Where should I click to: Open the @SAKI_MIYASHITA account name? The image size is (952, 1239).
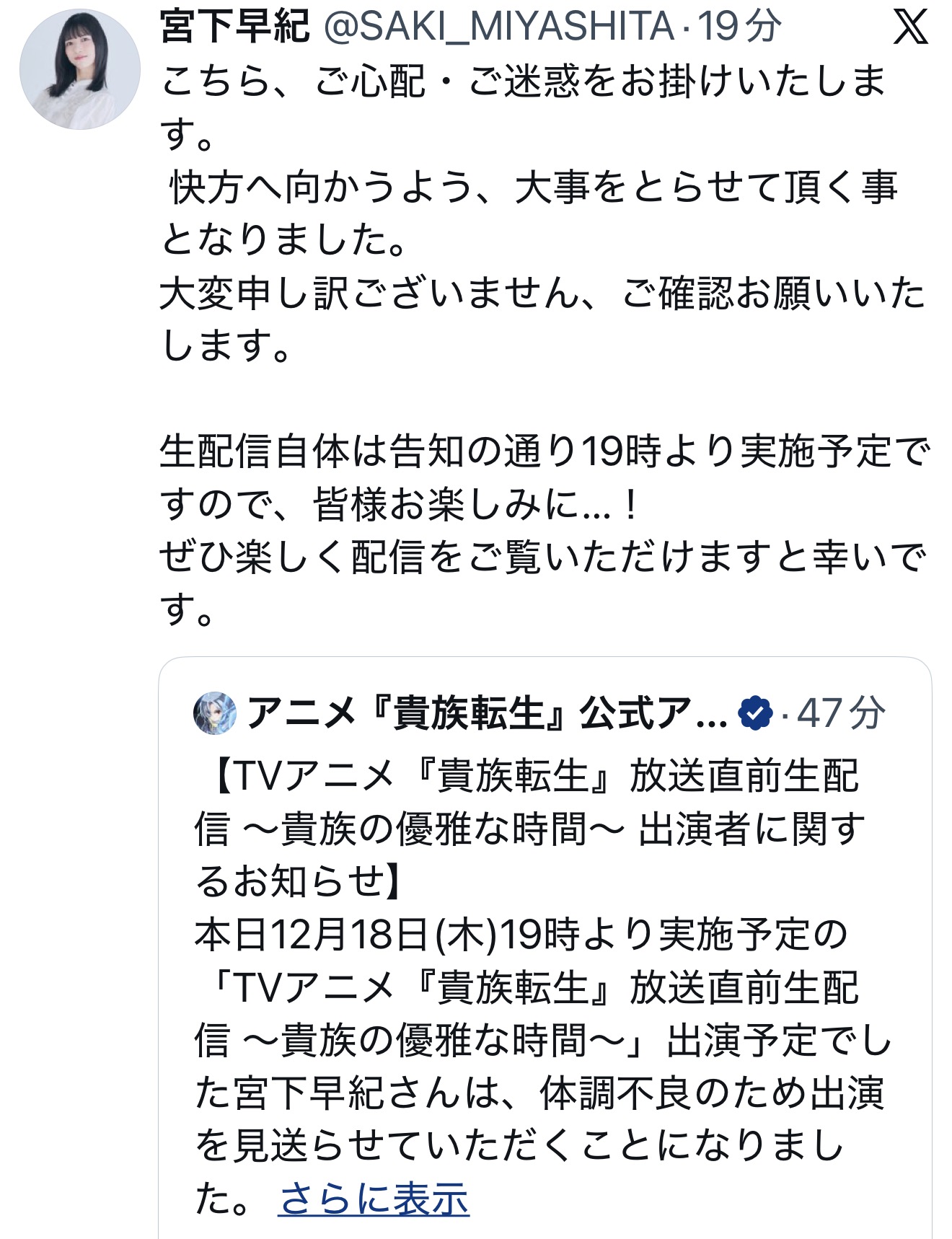coord(498,27)
